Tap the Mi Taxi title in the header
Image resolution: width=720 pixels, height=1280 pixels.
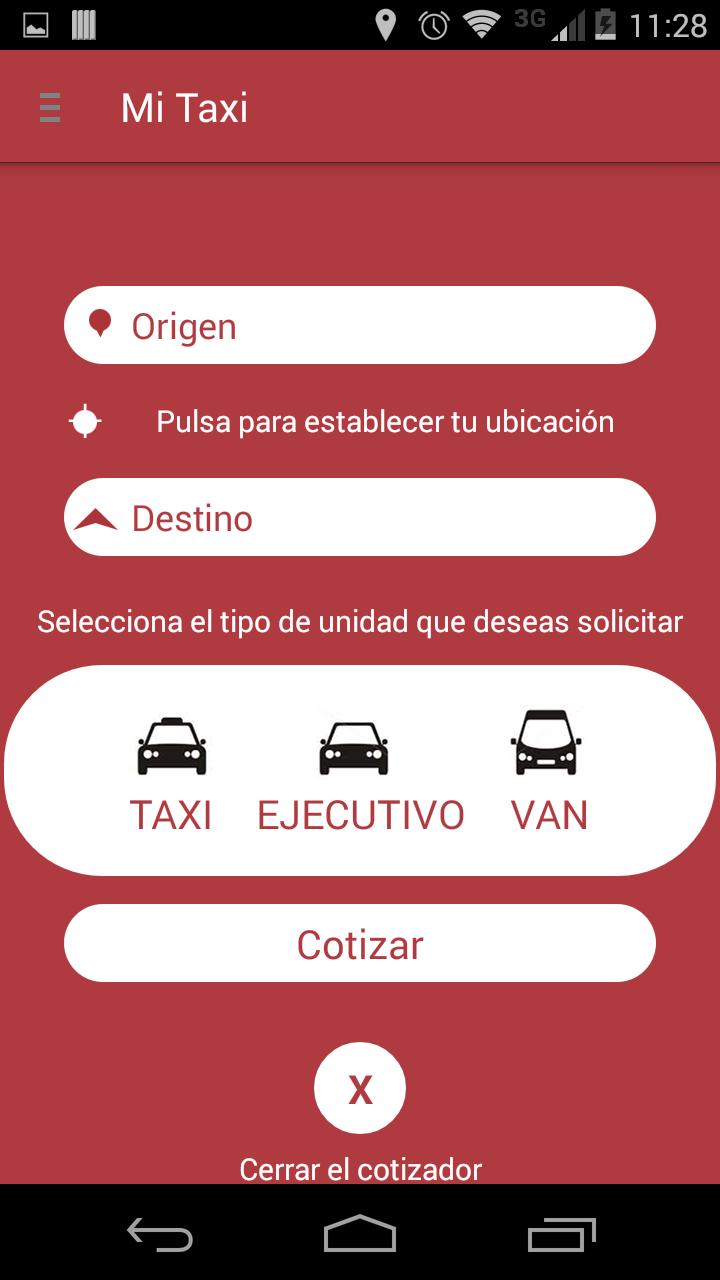[184, 107]
